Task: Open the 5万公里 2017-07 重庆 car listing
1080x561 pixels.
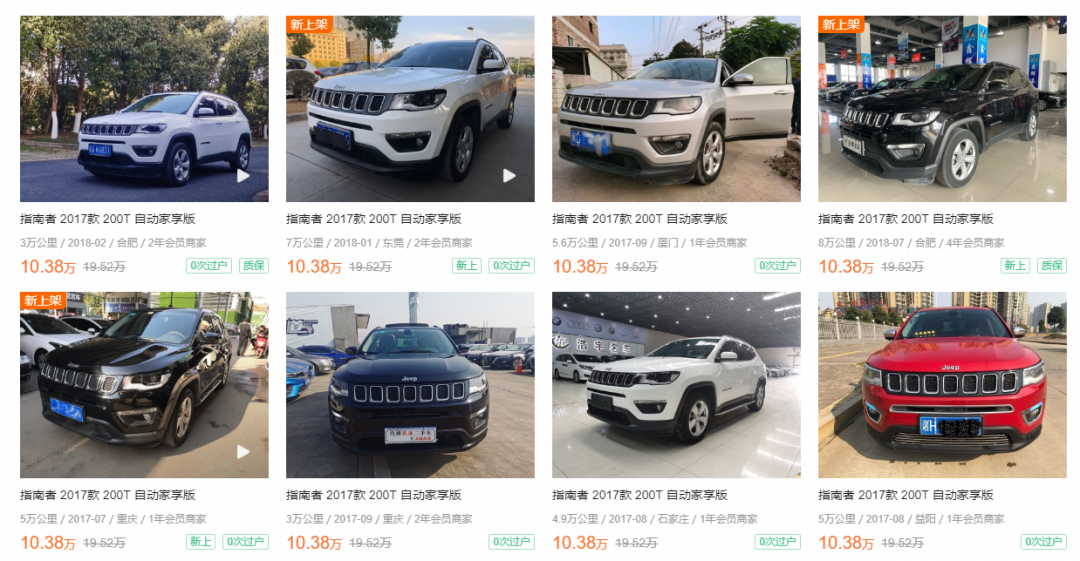Action: point(144,386)
